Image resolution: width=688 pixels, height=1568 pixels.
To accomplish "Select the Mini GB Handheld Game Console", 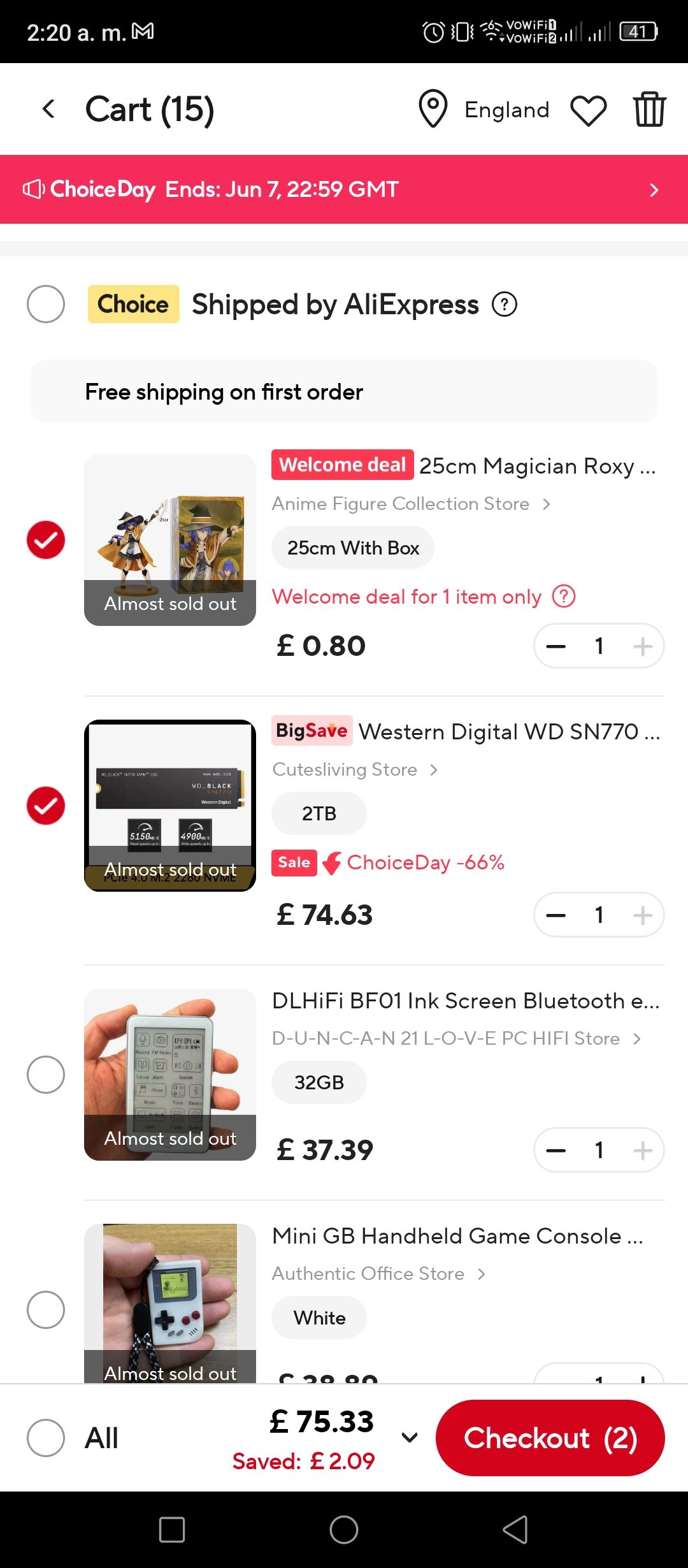I will [x=46, y=1310].
